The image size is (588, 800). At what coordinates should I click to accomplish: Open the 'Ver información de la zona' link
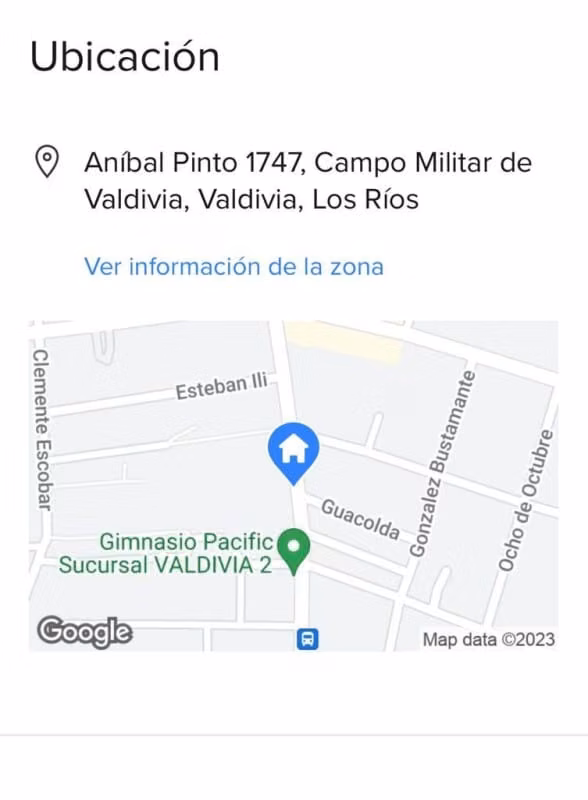coord(234,266)
